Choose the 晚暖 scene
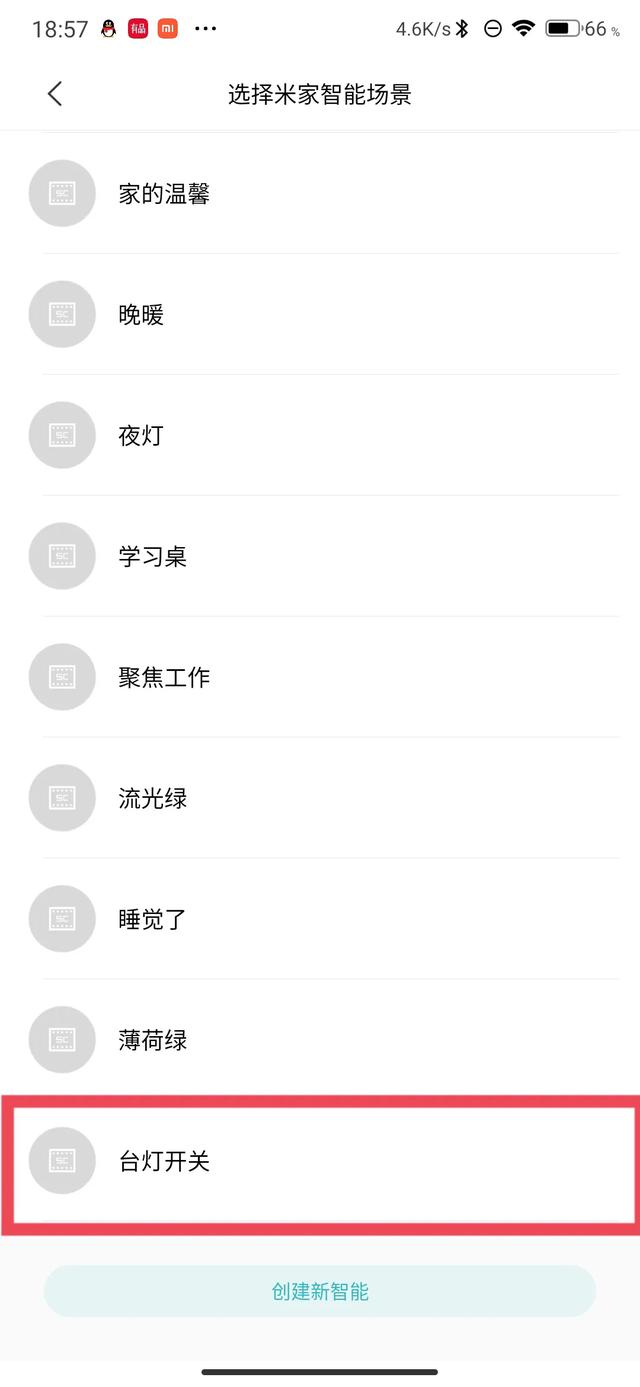This screenshot has height=1387, width=640. 320,314
